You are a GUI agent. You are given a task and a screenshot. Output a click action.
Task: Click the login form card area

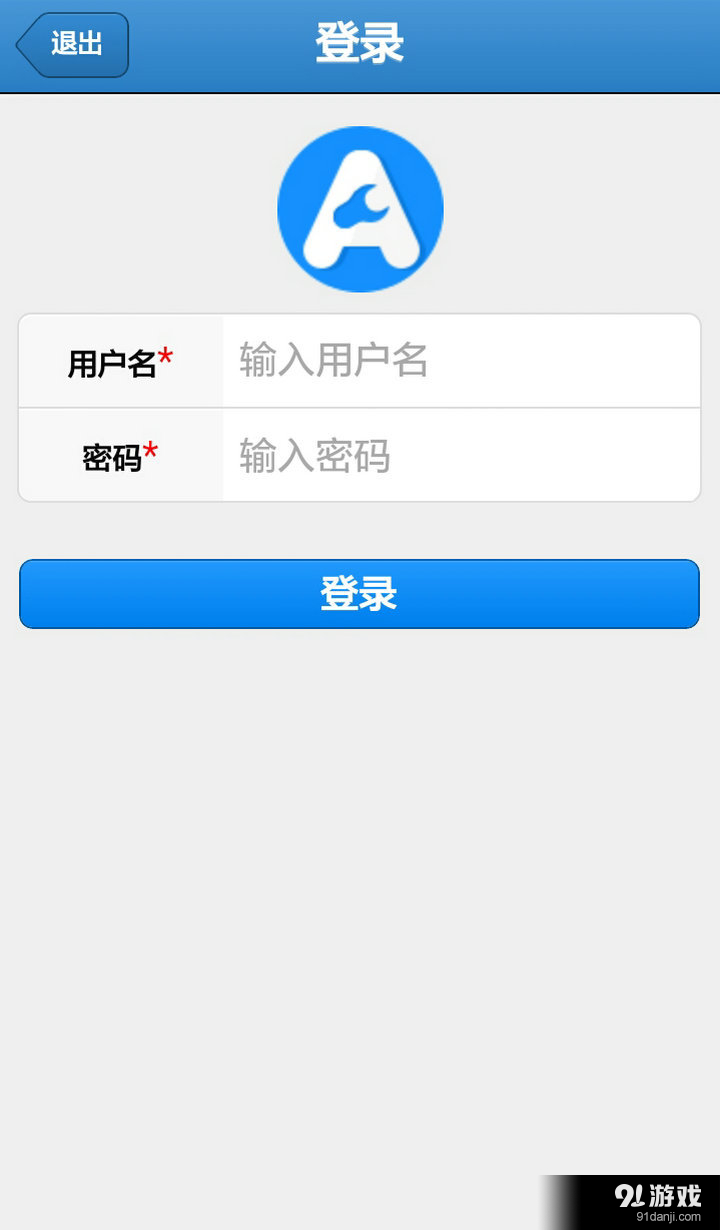(360, 406)
